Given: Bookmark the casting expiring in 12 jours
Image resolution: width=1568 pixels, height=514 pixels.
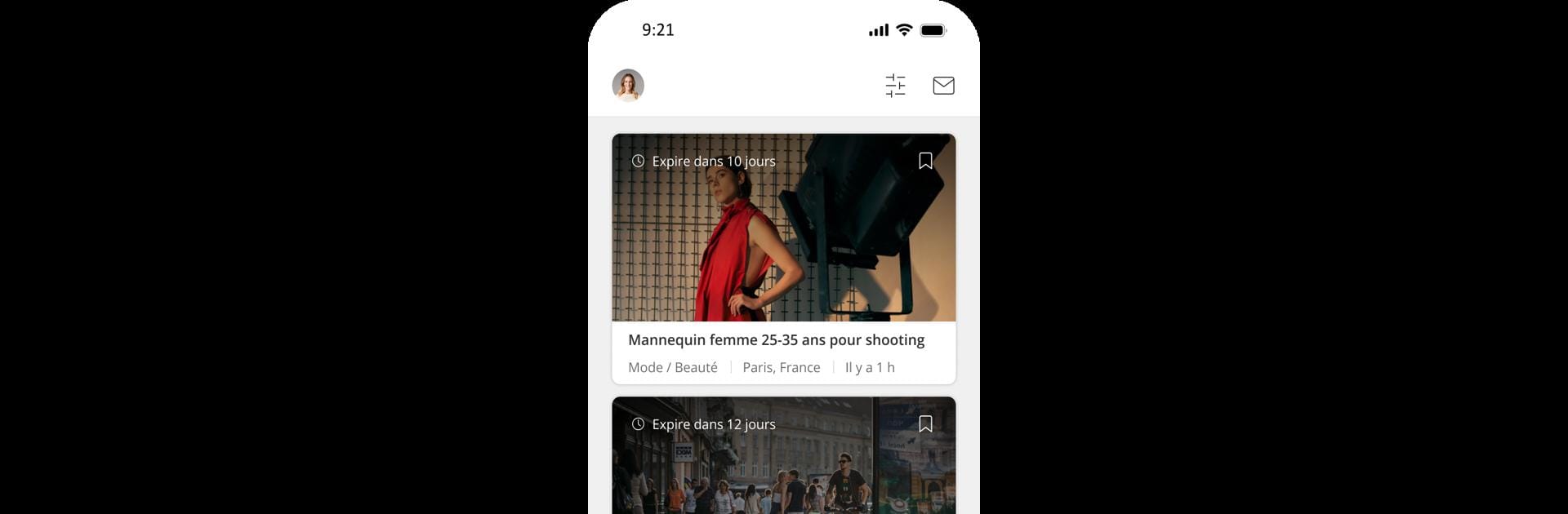Looking at the screenshot, I should 925,424.
